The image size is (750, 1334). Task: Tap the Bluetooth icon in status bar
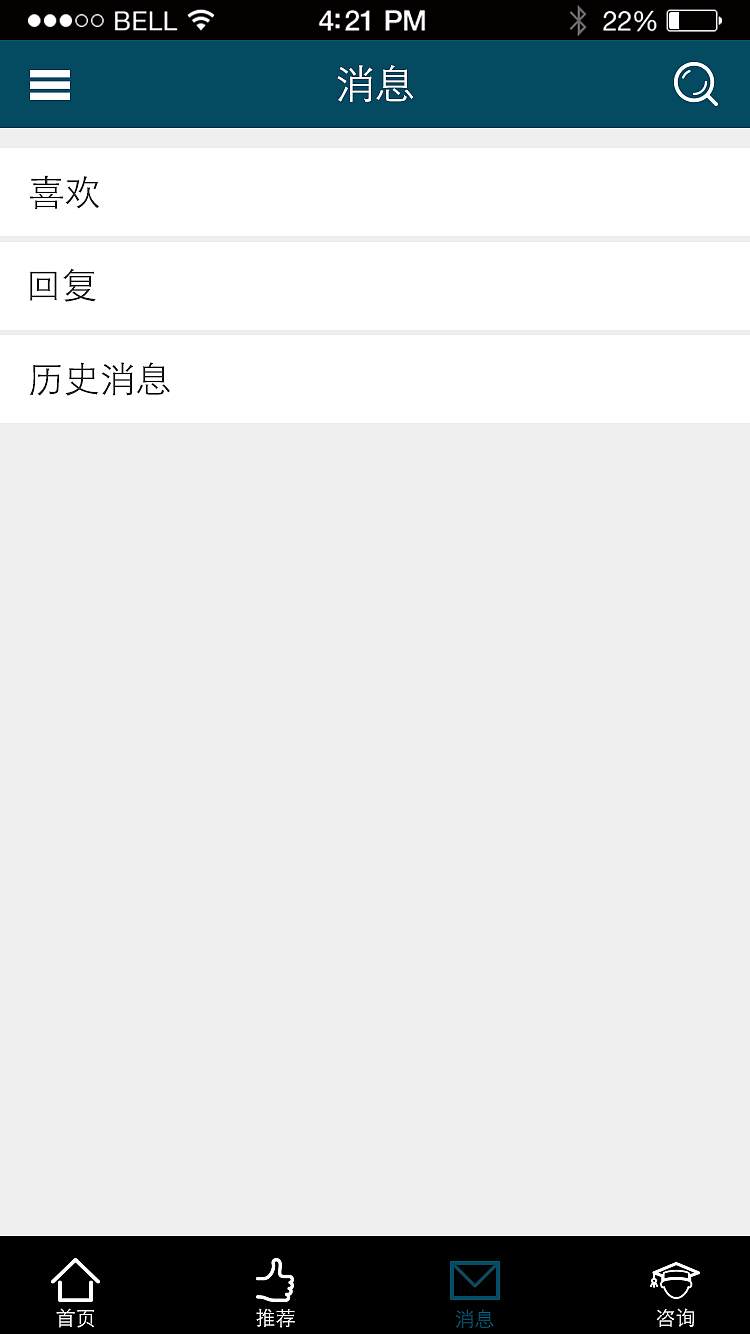click(x=578, y=18)
